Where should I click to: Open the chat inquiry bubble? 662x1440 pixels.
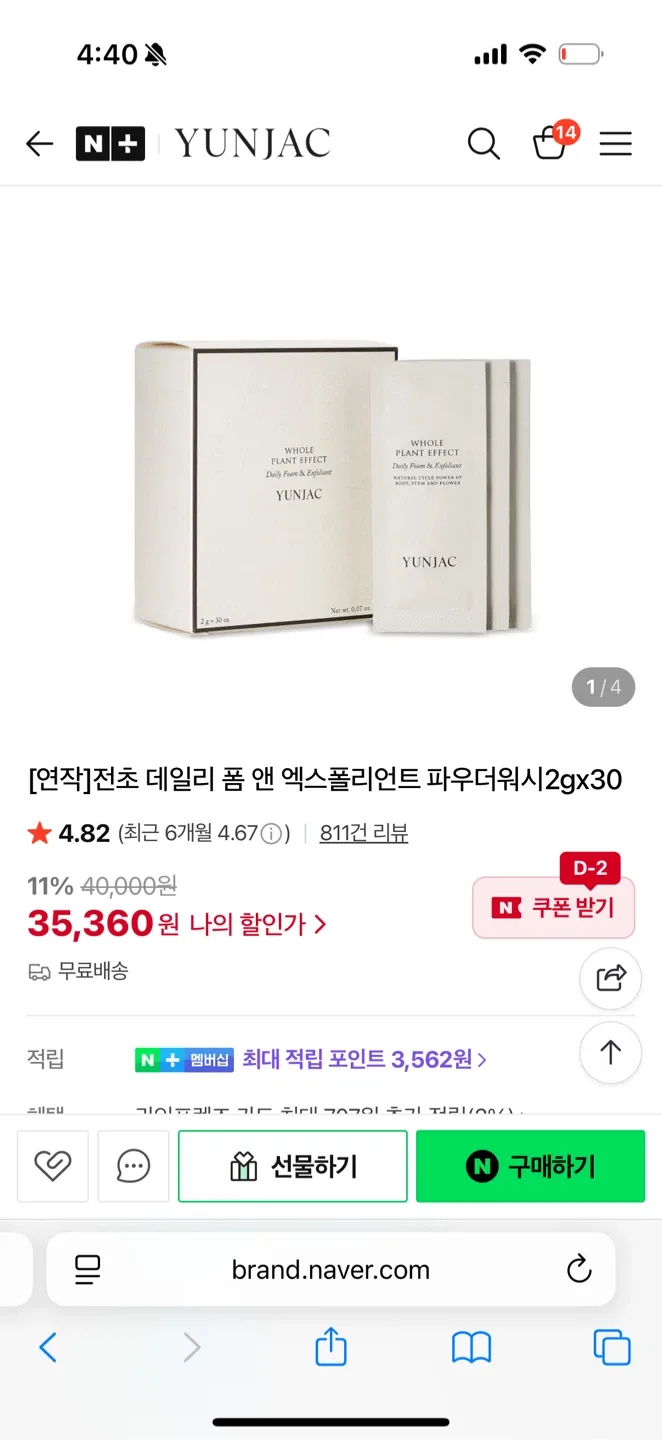[133, 1166]
